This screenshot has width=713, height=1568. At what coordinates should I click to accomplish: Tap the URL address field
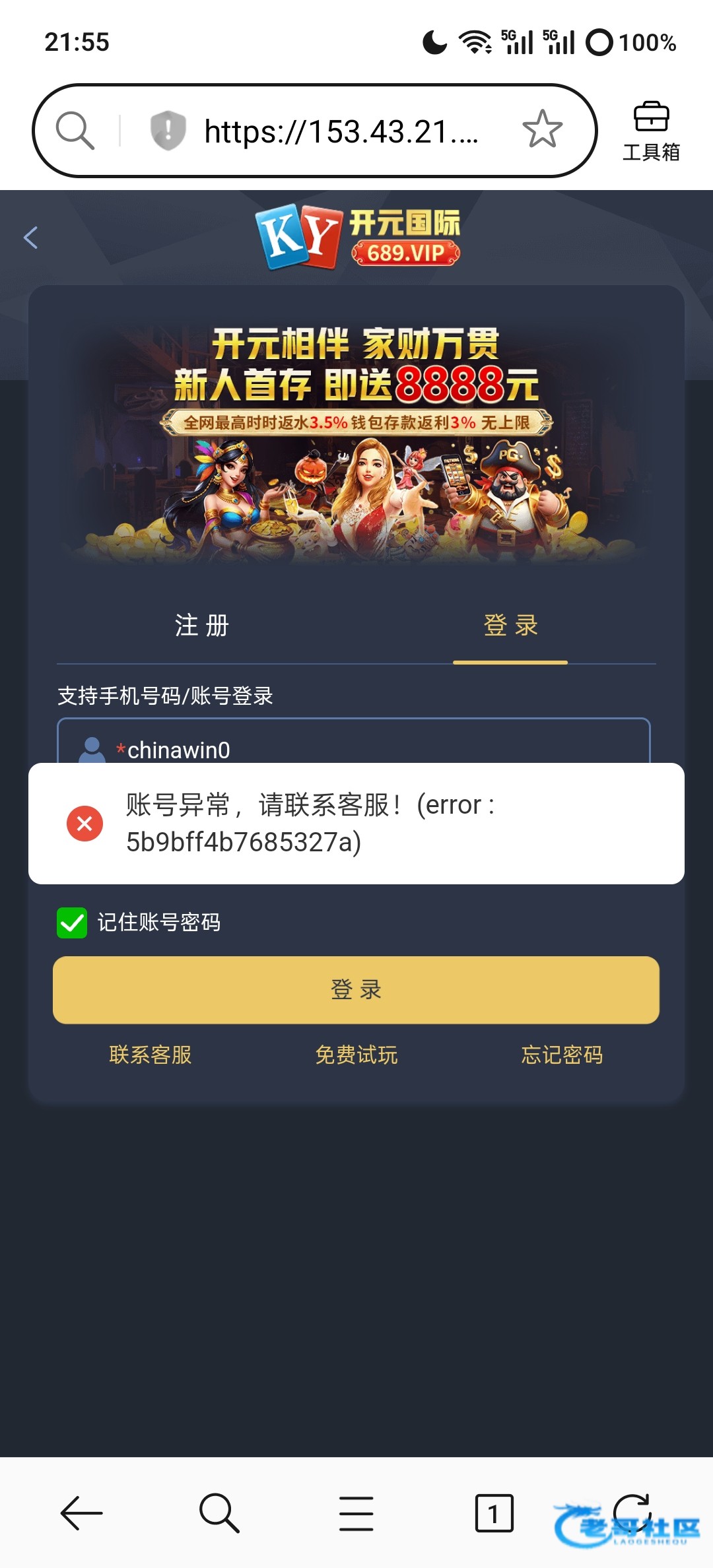[x=340, y=131]
